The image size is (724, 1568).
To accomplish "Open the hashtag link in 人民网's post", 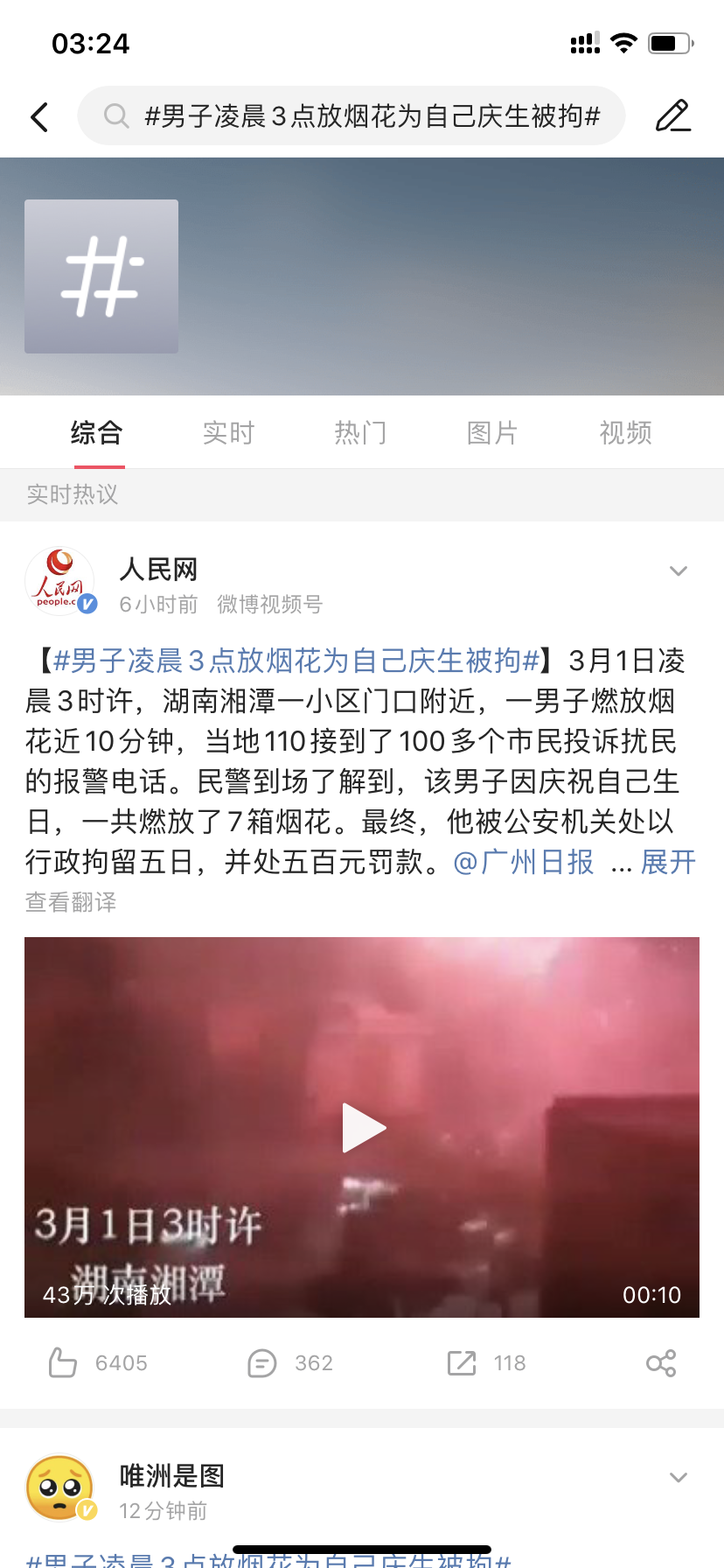I will (296, 661).
